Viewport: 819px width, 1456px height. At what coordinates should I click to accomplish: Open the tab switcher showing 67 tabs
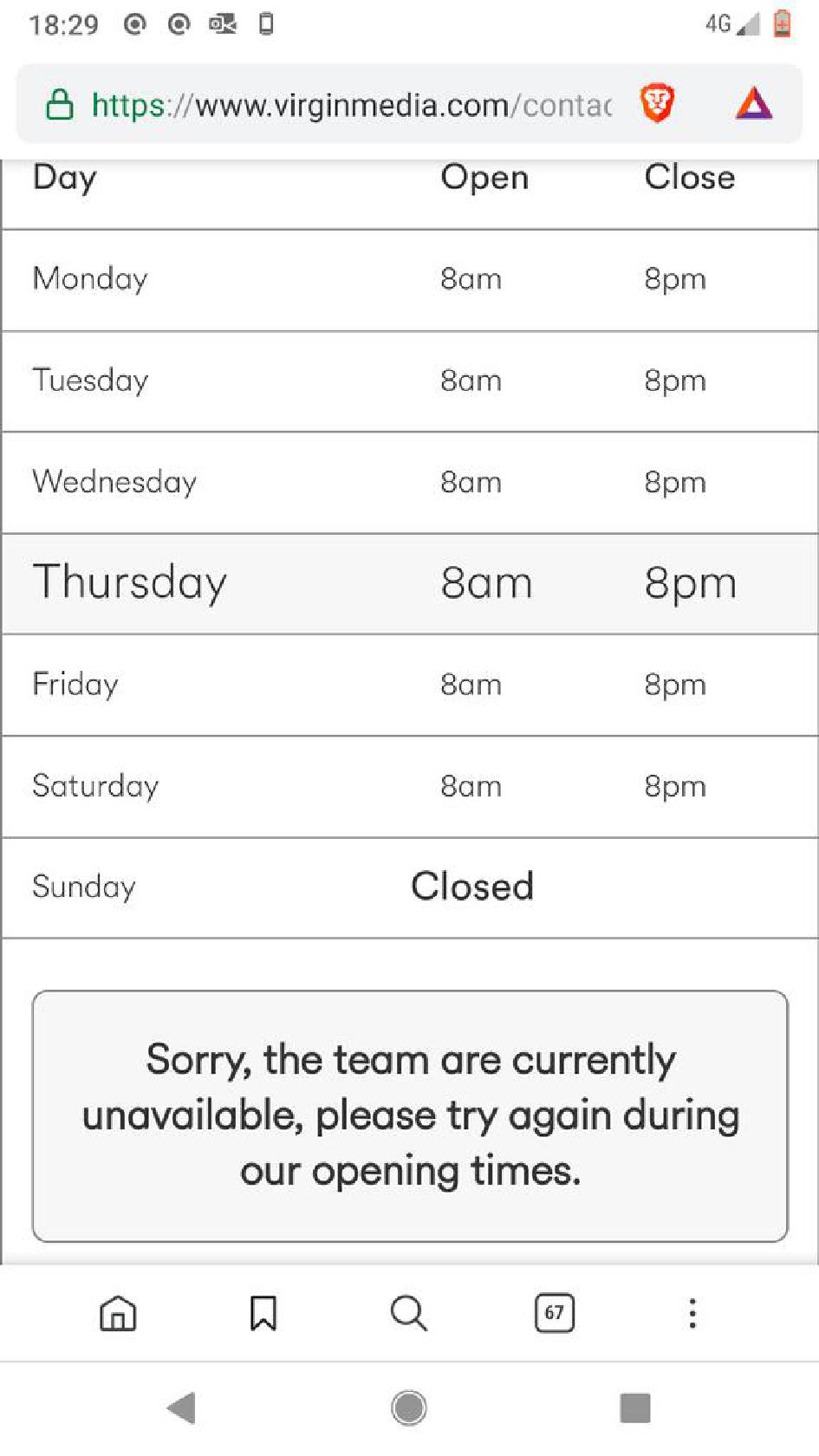[x=554, y=1313]
